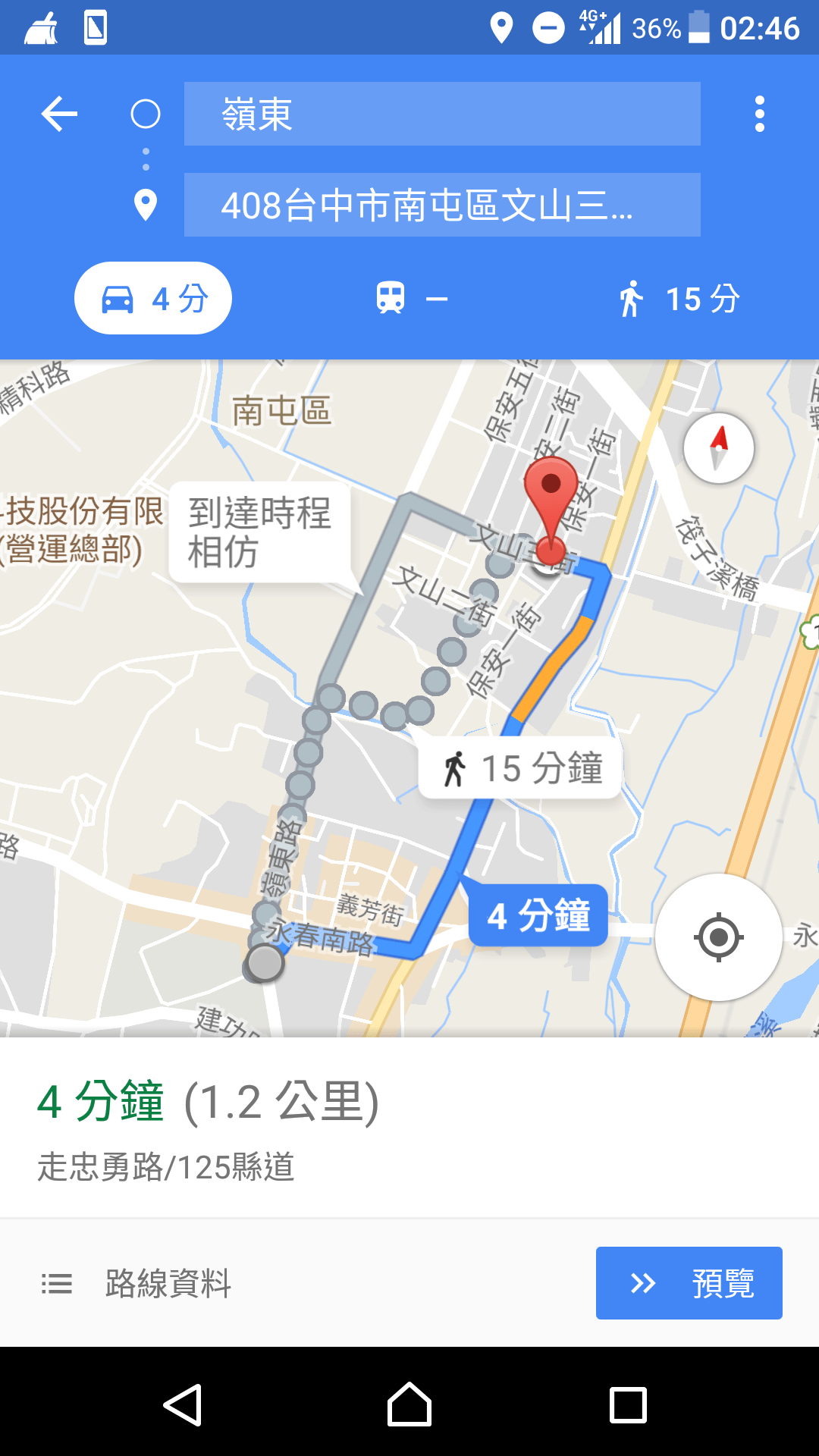819x1456 pixels.
Task: Open recent apps from the navigation bar
Action: tap(628, 1404)
